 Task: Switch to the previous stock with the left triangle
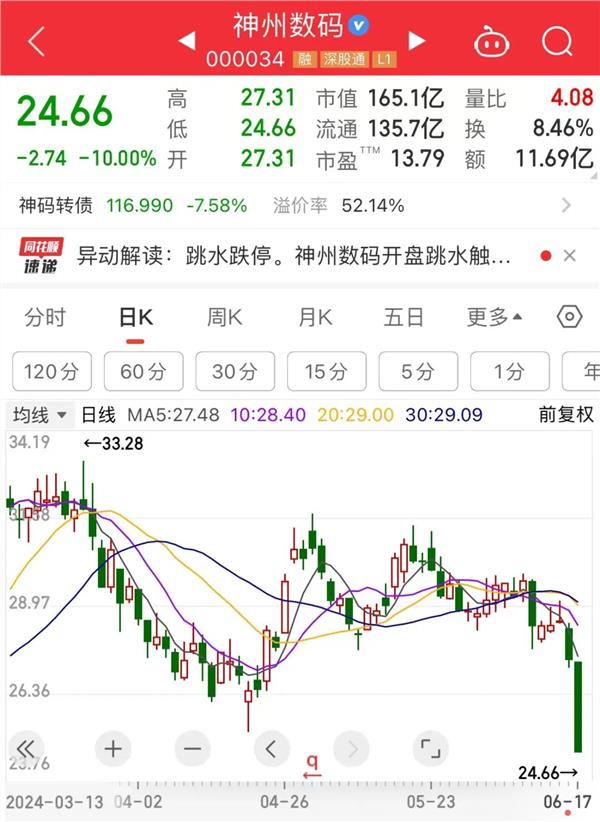pyautogui.click(x=186, y=41)
